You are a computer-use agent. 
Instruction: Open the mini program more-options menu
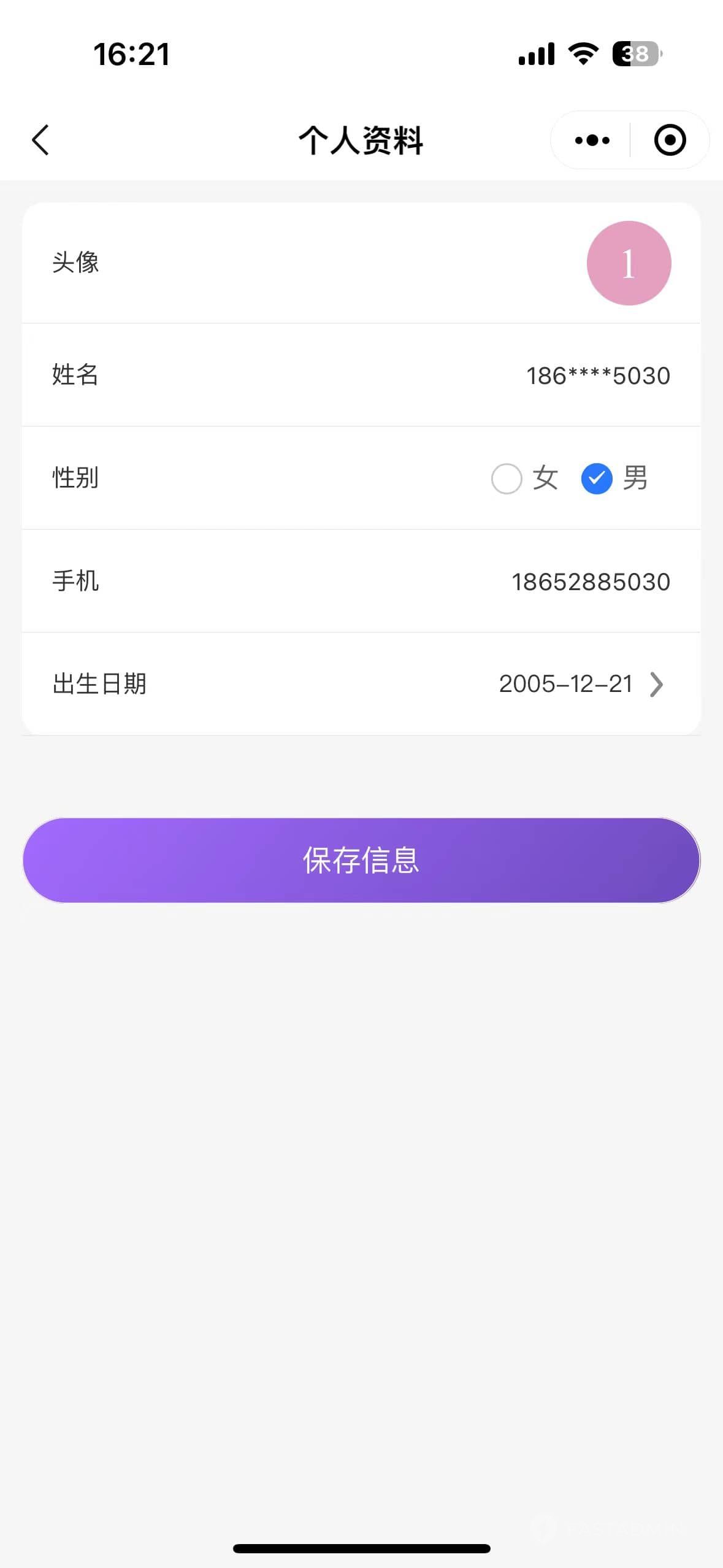(592, 140)
